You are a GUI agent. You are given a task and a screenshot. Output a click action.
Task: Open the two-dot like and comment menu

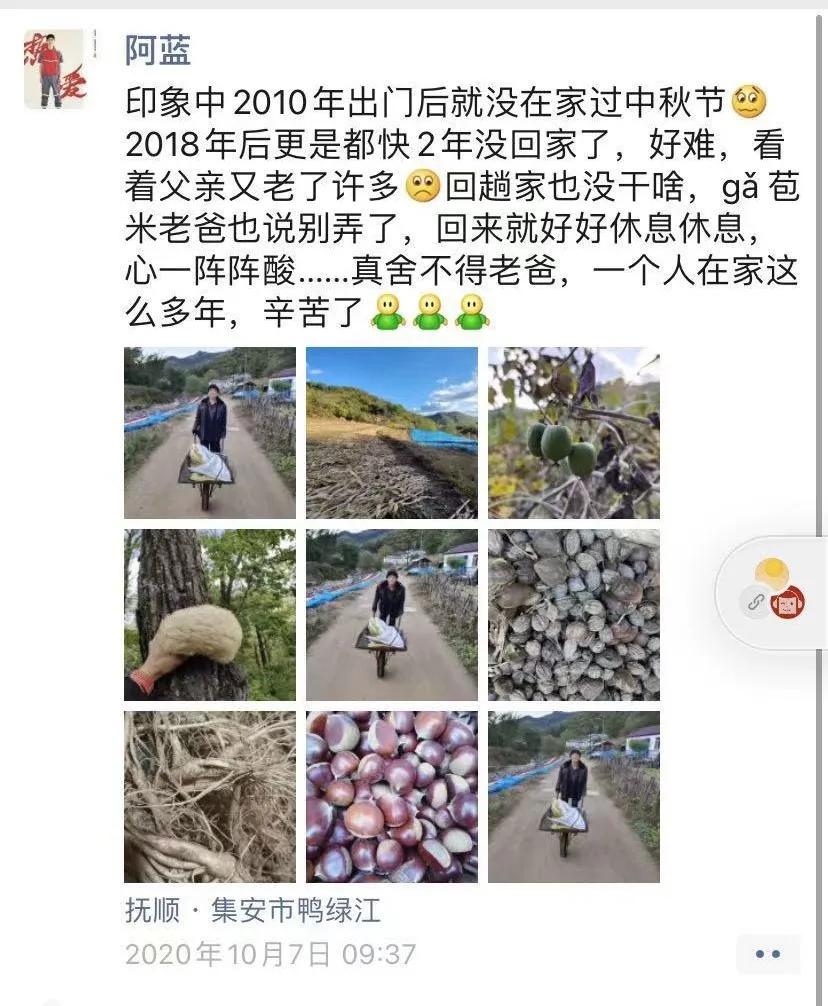[x=767, y=954]
